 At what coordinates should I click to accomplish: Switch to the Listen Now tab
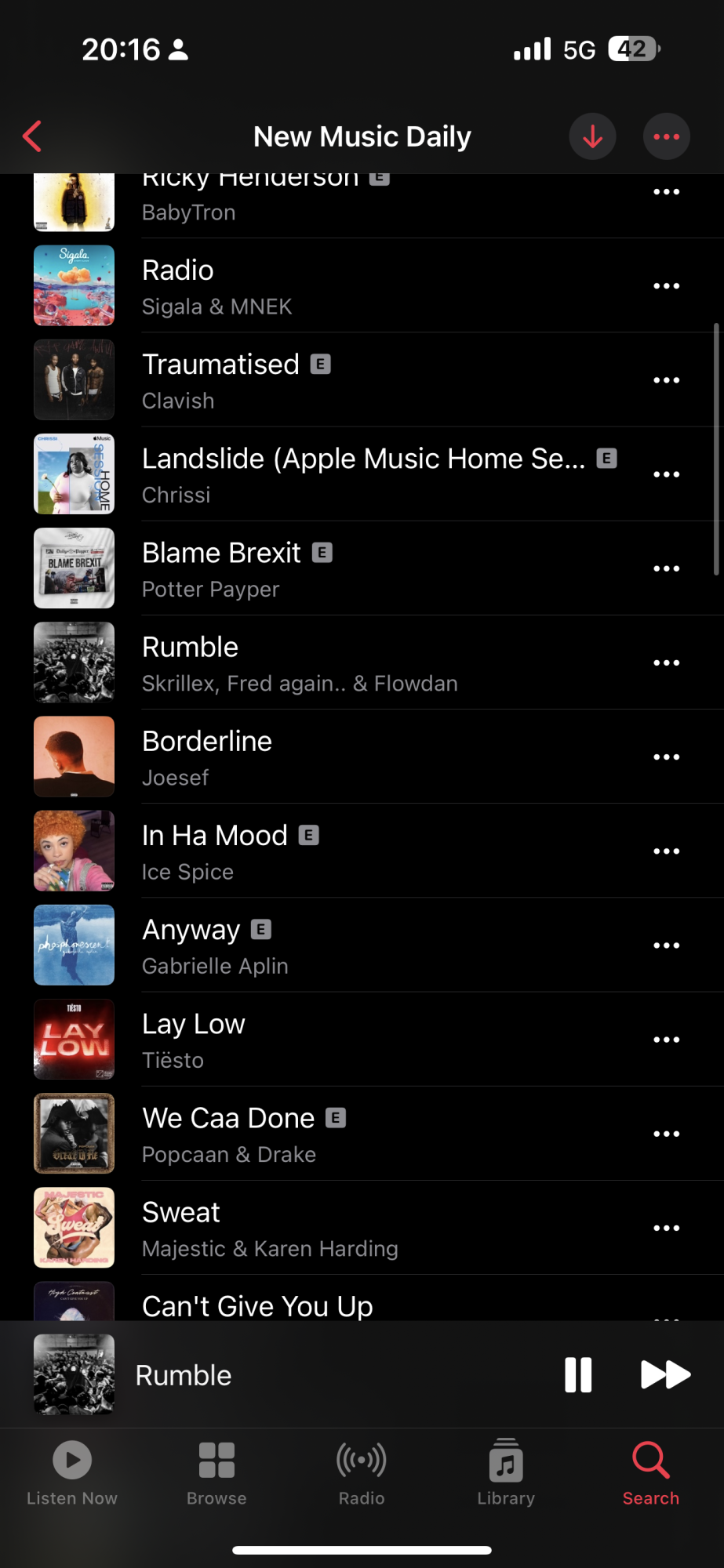[72, 1472]
